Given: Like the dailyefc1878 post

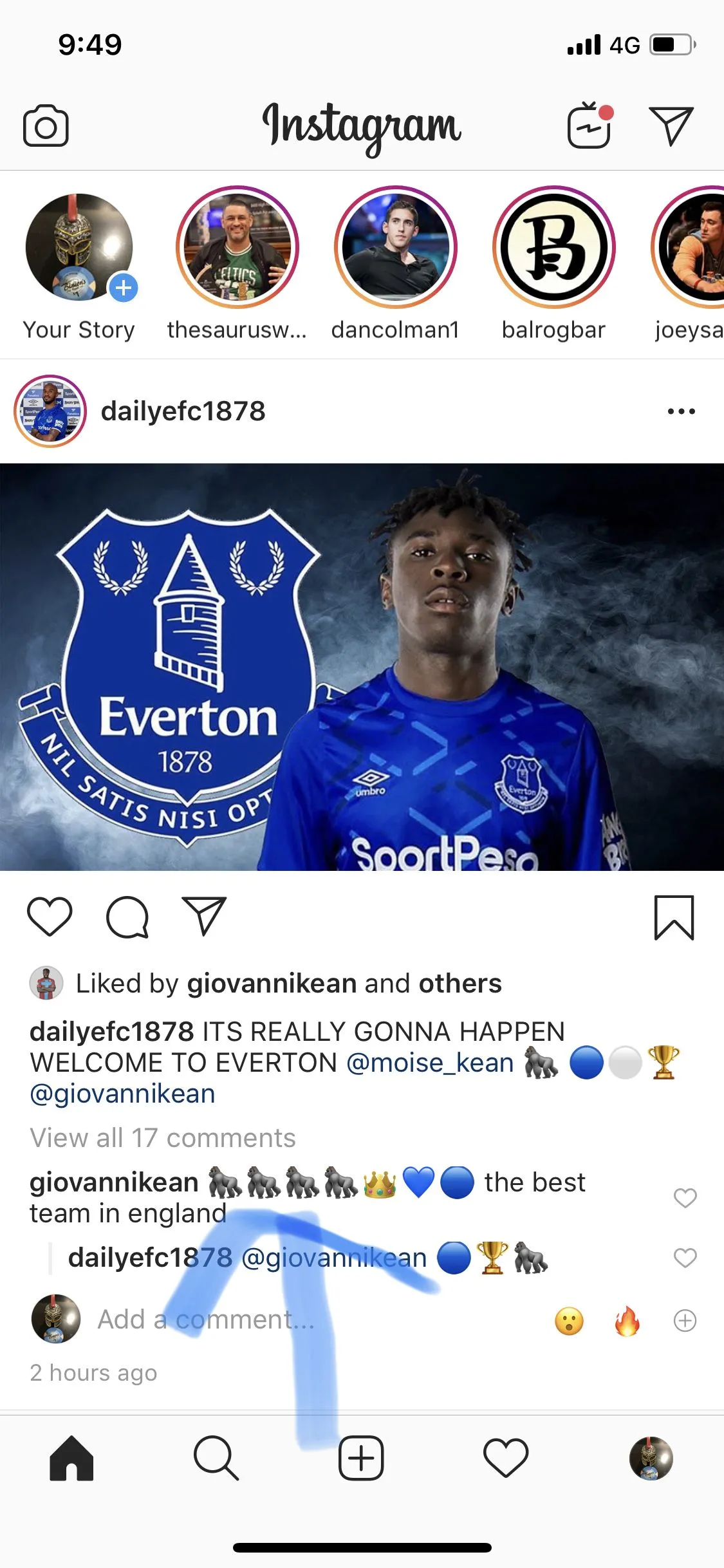Looking at the screenshot, I should 50,917.
